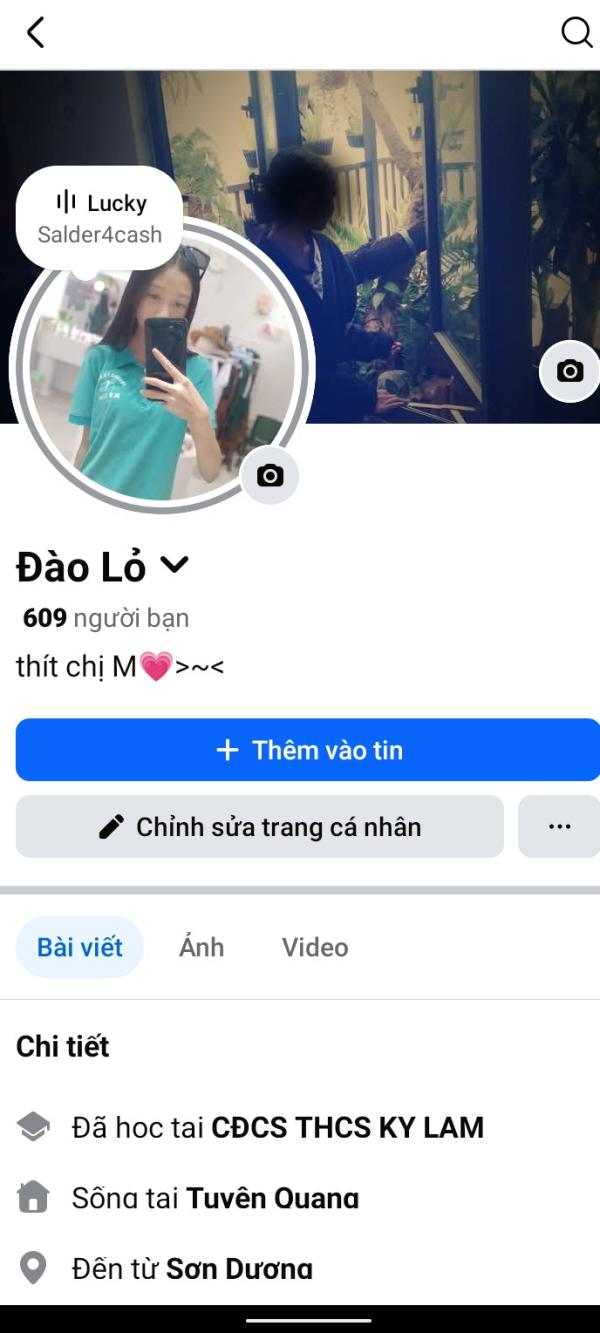The height and width of the screenshot is (1333, 600).
Task: Open the three-dot more options button
Action: 559,827
